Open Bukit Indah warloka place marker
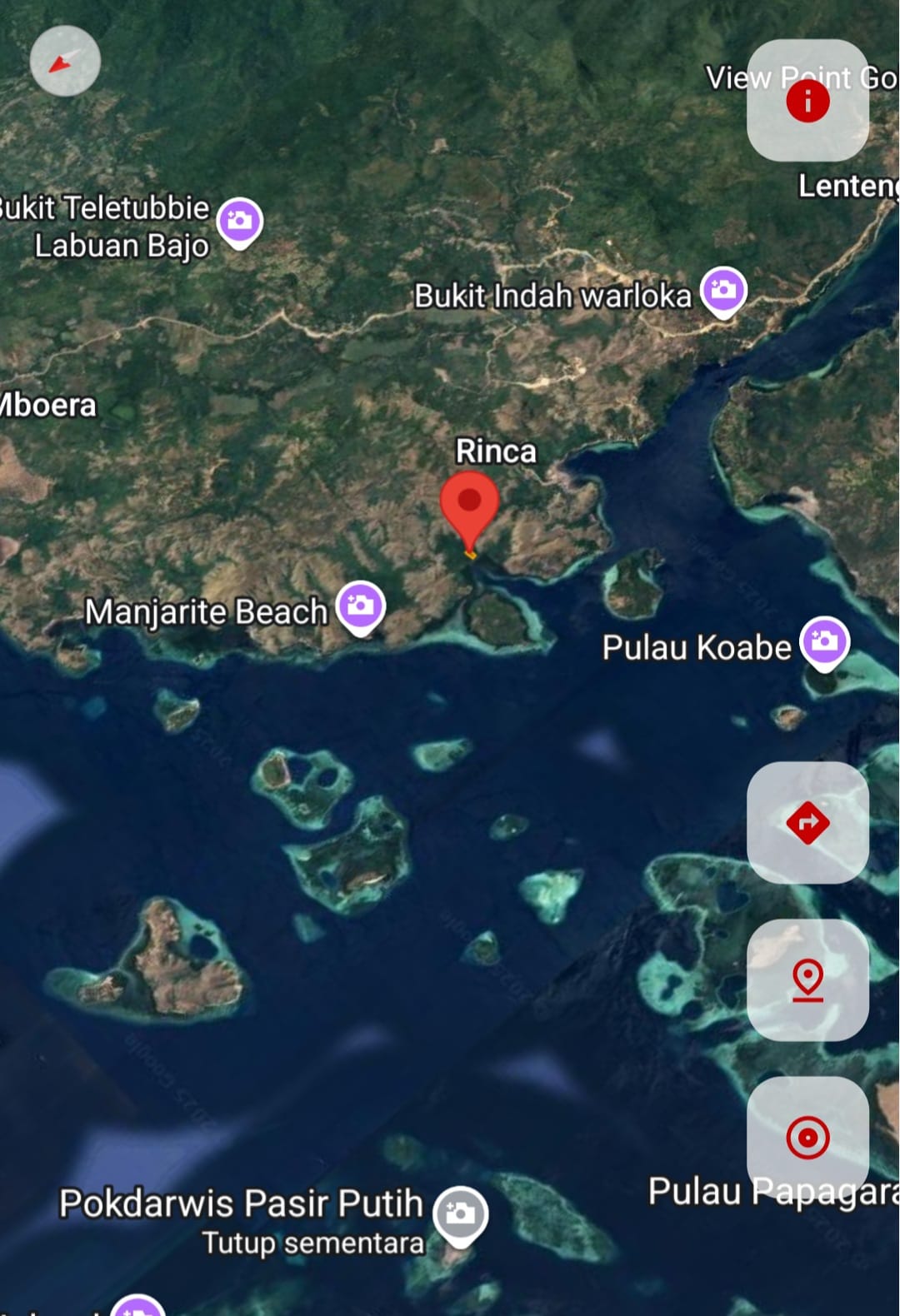Screen dimensions: 900x1316 point(723,291)
